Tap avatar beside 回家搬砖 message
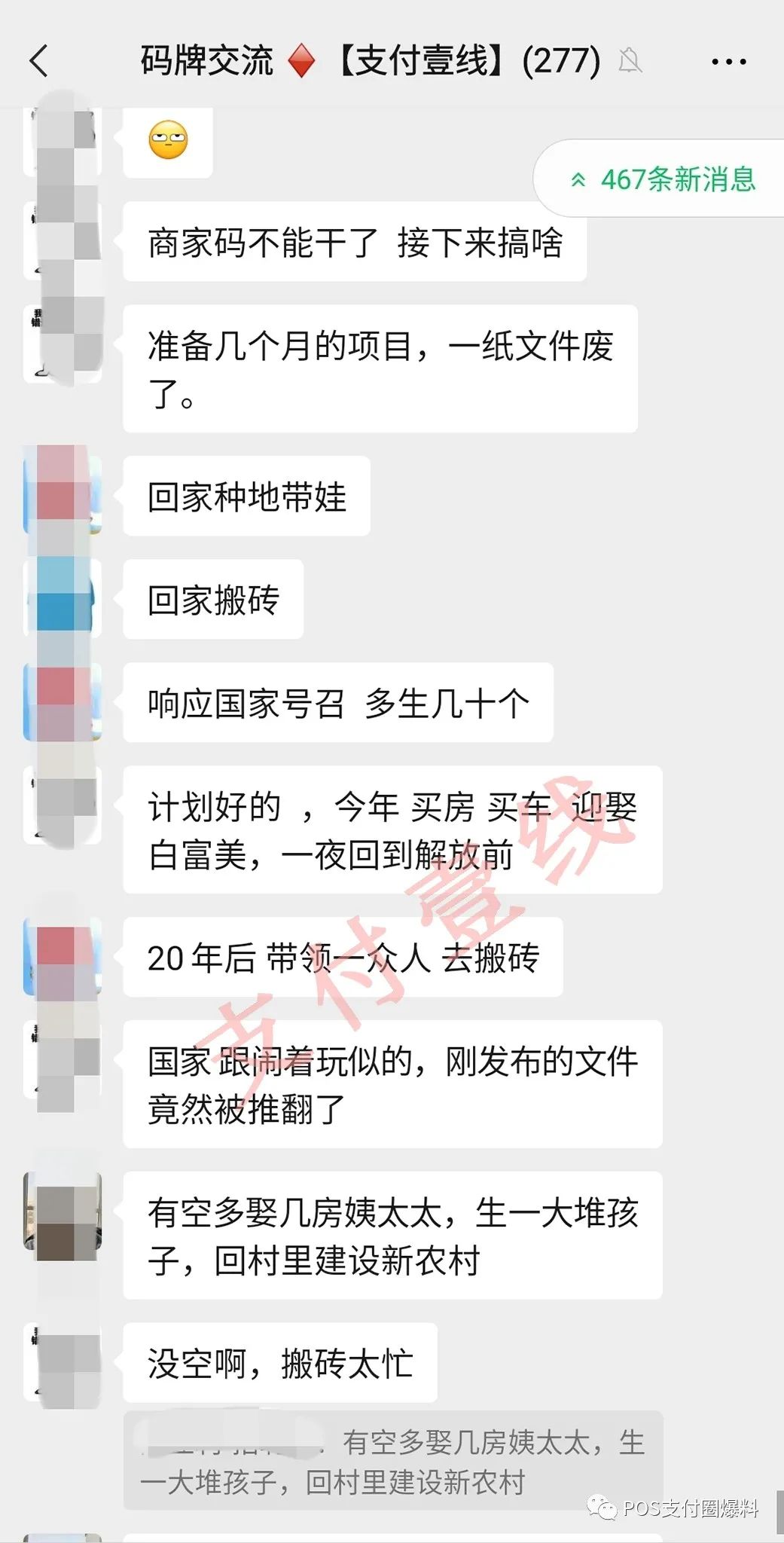This screenshot has height=1543, width=784. (x=63, y=599)
